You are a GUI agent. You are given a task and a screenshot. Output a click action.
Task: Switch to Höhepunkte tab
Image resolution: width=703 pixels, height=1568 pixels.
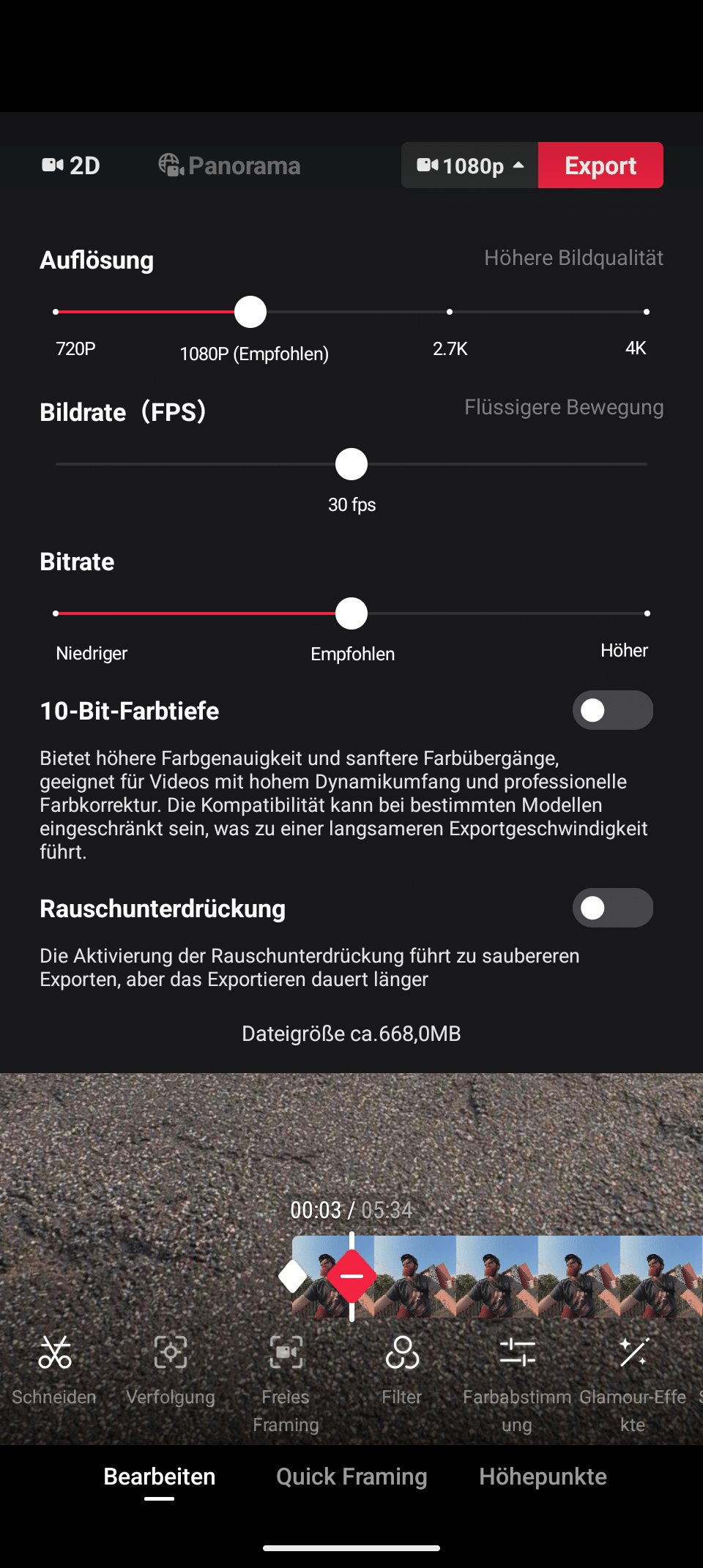coord(543,1476)
